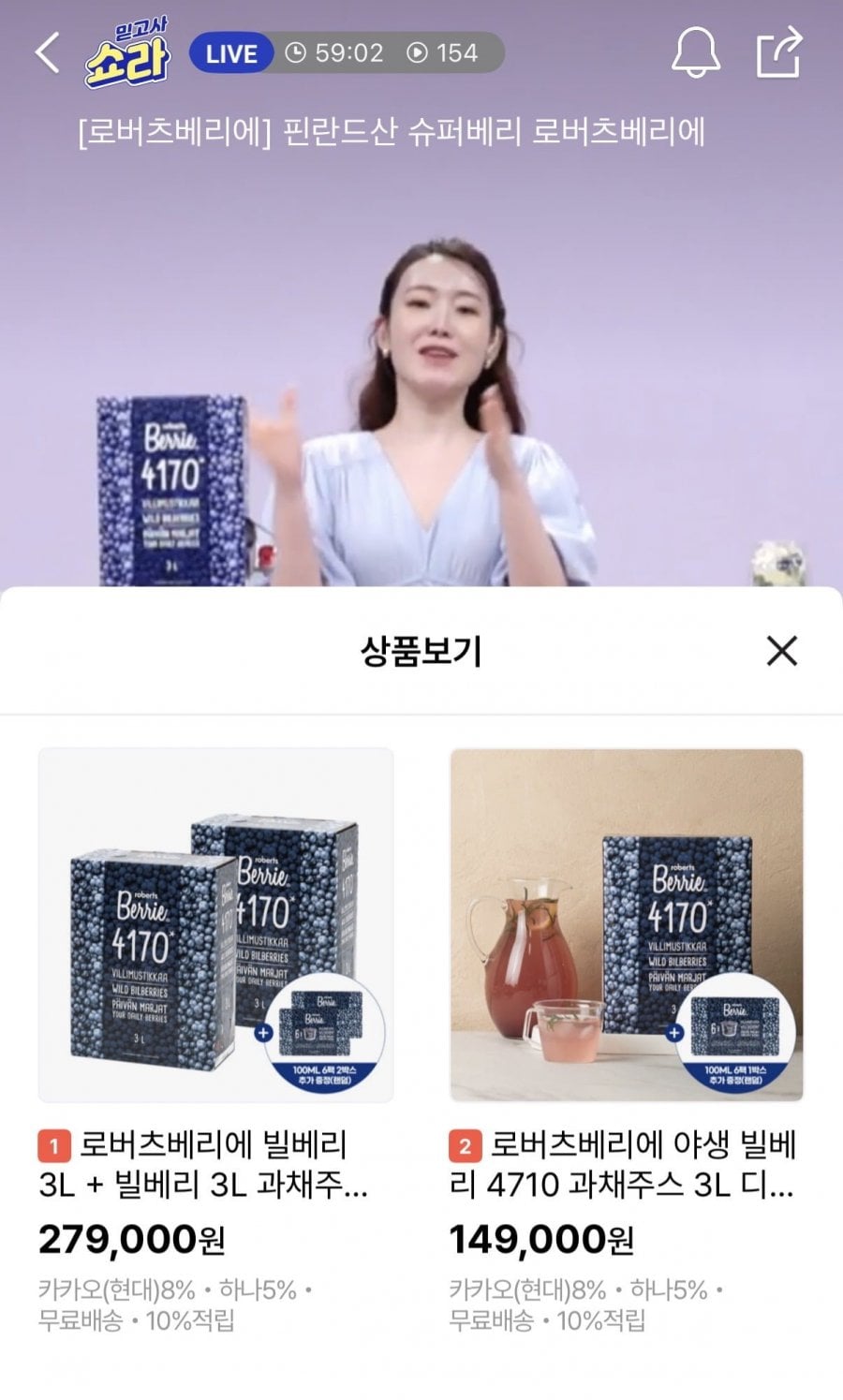The image size is (843, 1400).
Task: Close the 상품보기 product sheet
Action: (781, 650)
